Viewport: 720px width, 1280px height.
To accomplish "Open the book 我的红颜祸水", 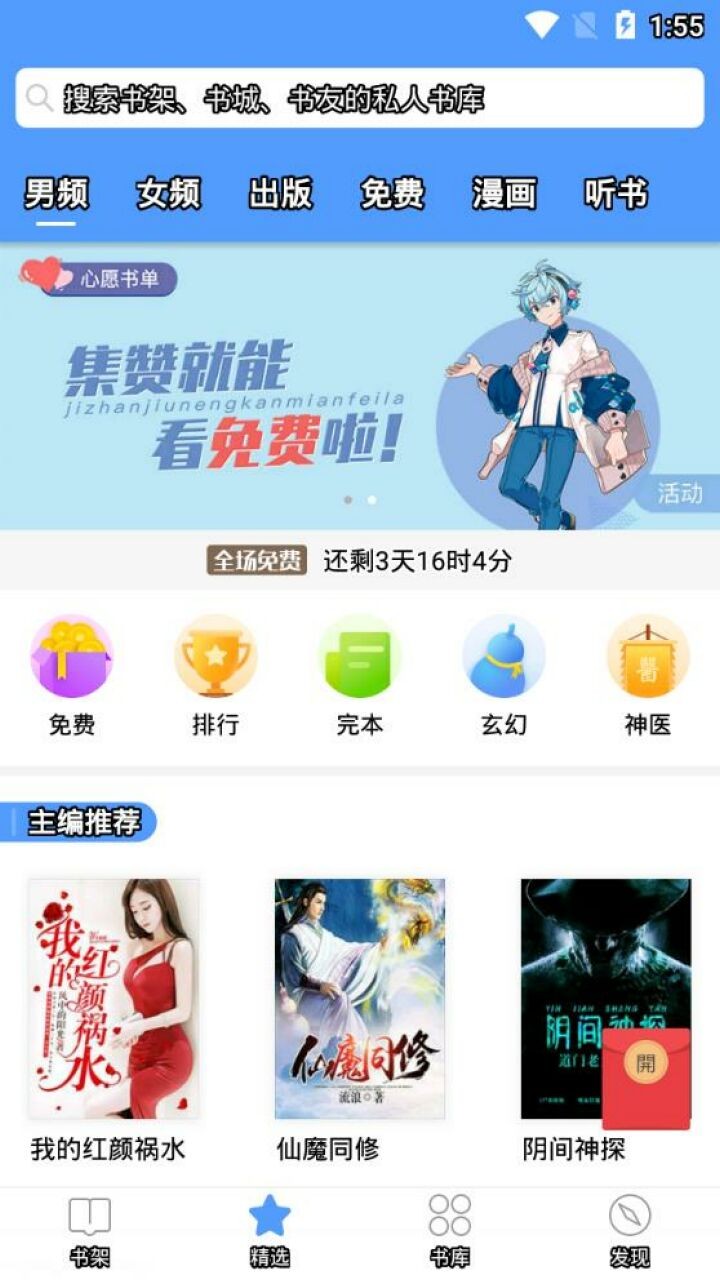I will pyautogui.click(x=113, y=1000).
